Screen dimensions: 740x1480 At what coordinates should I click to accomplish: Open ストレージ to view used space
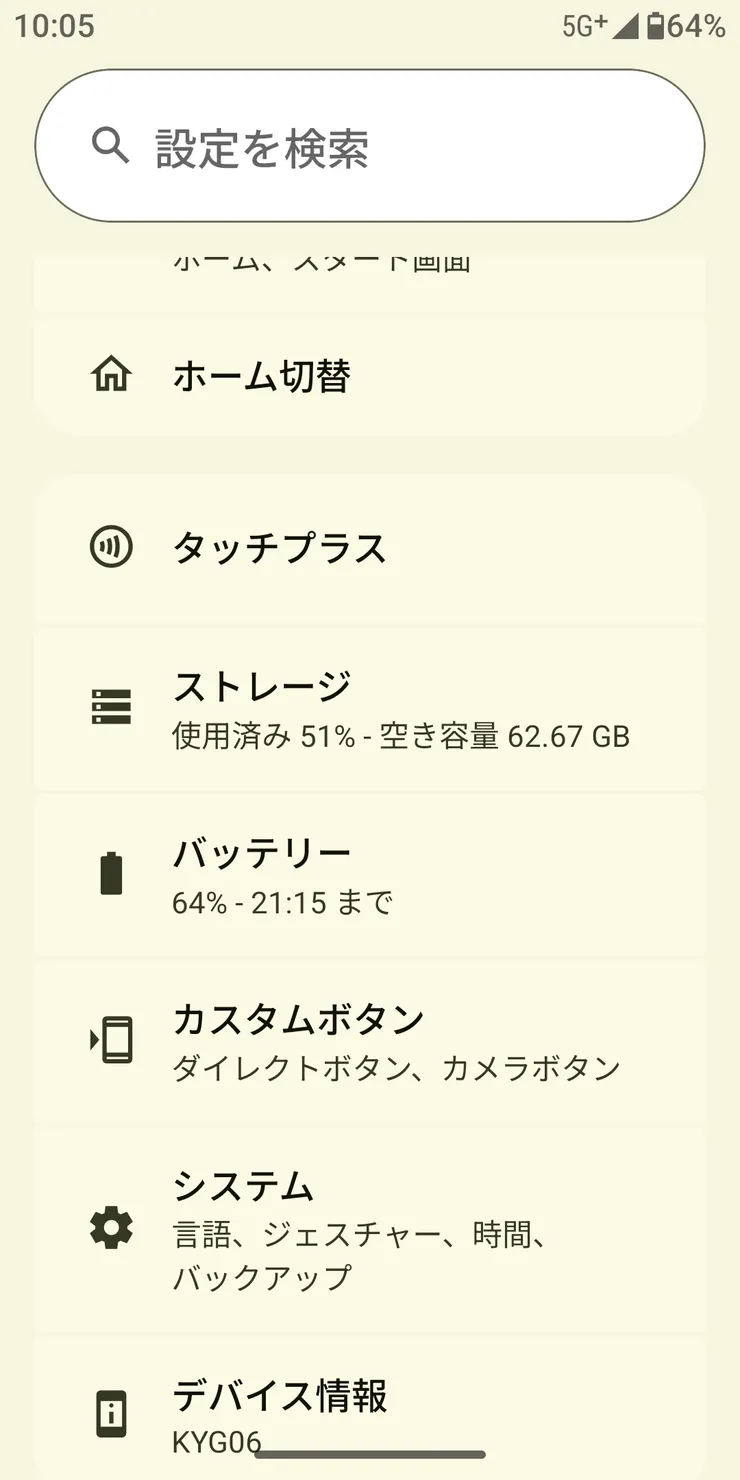(x=370, y=707)
